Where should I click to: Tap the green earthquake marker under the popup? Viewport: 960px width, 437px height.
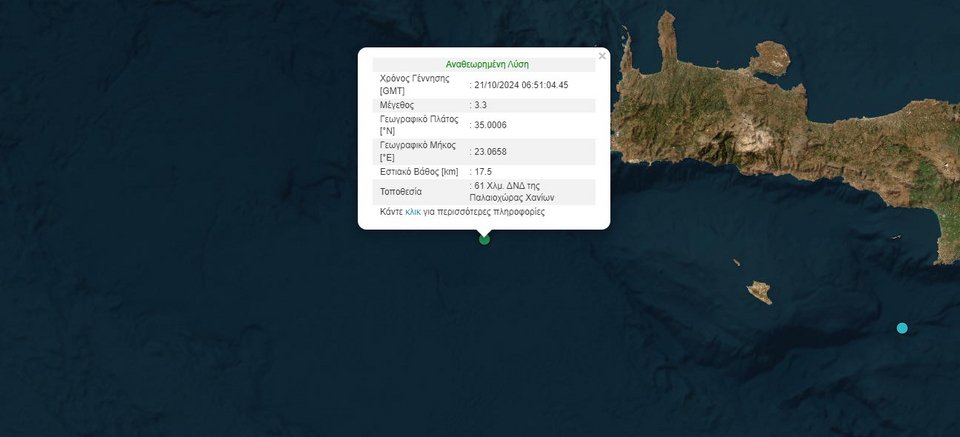(x=484, y=239)
